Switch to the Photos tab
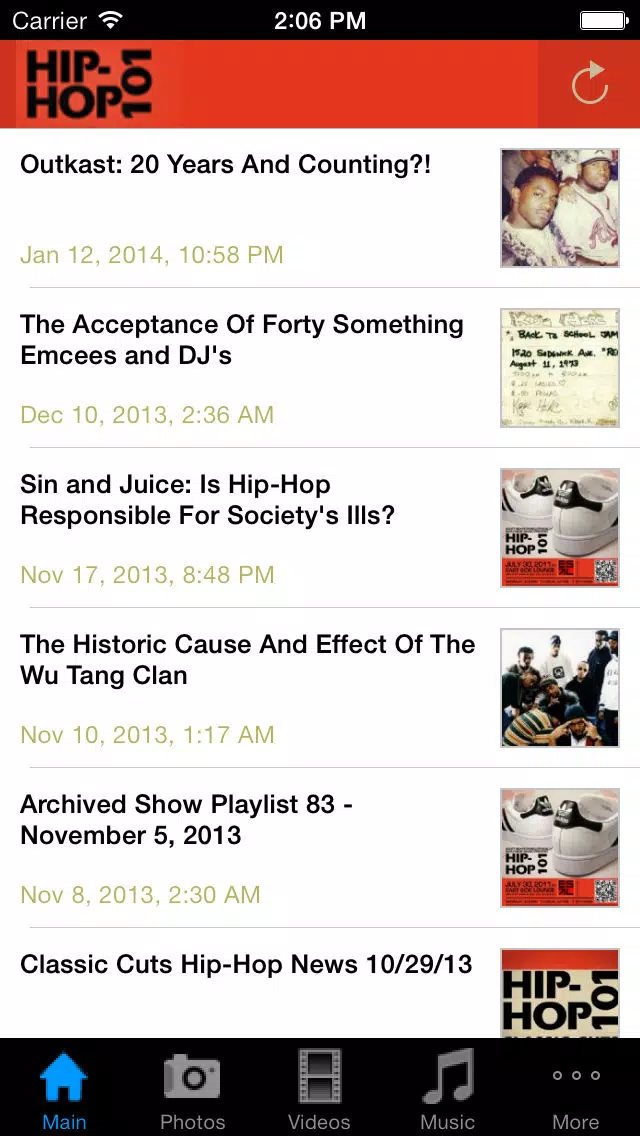The image size is (640, 1136). [192, 1087]
